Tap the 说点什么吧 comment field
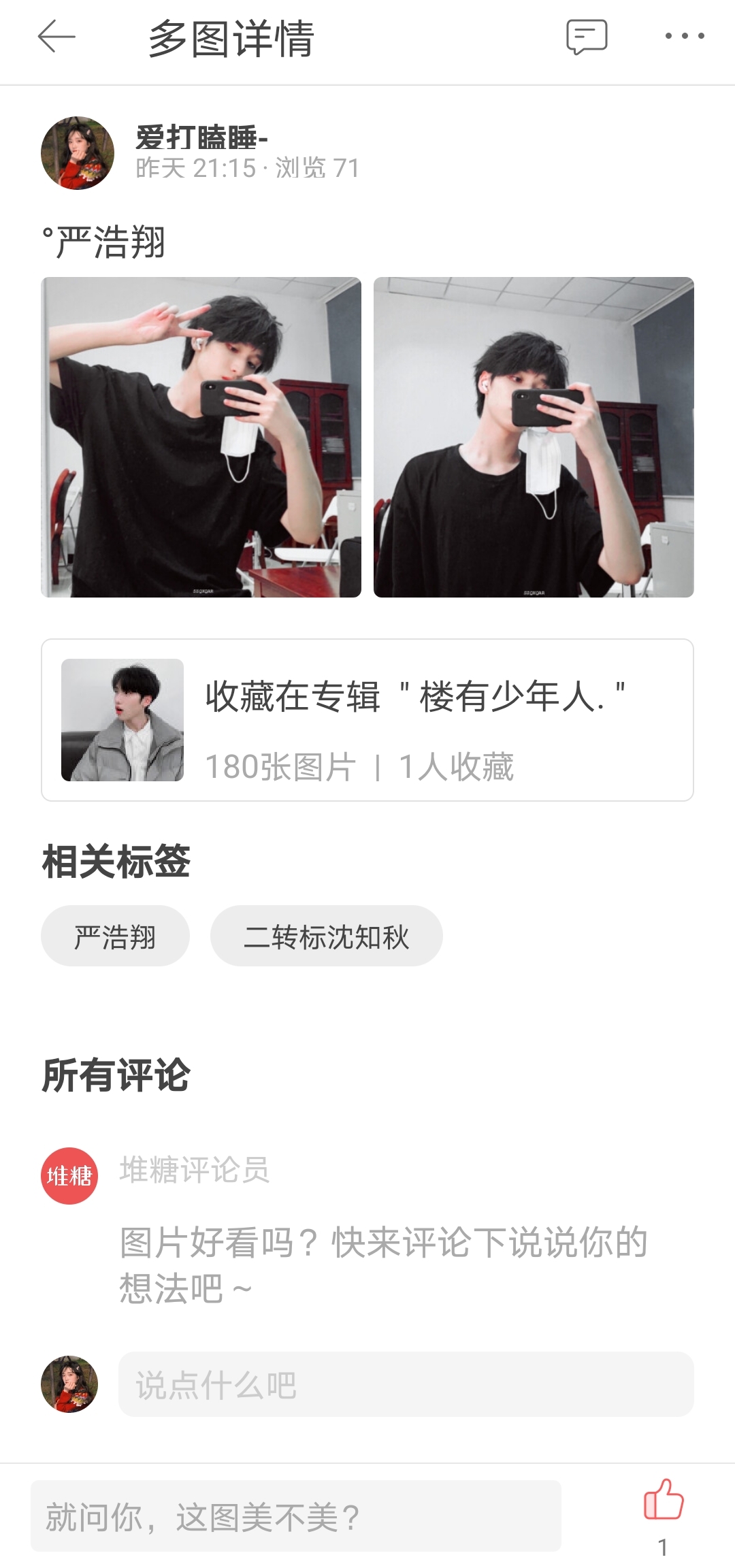Image resolution: width=735 pixels, height=1568 pixels. [406, 1384]
